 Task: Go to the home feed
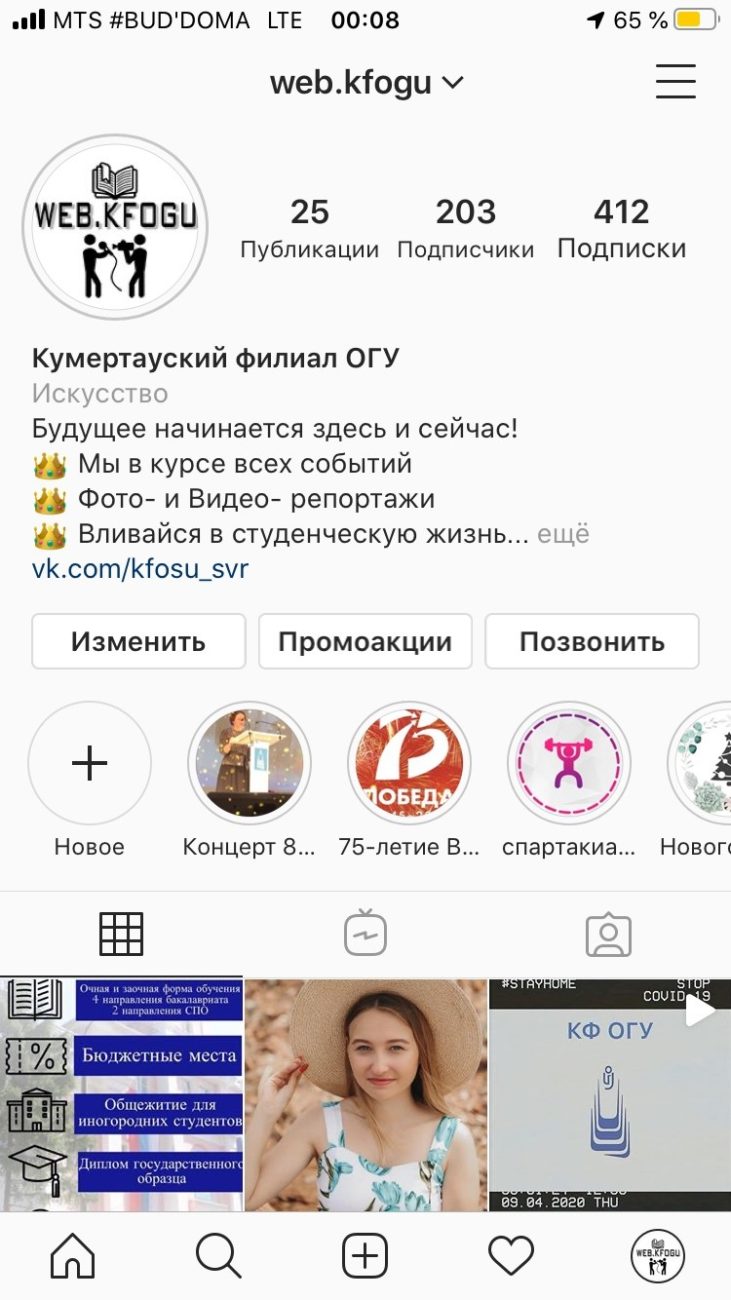tap(73, 1255)
